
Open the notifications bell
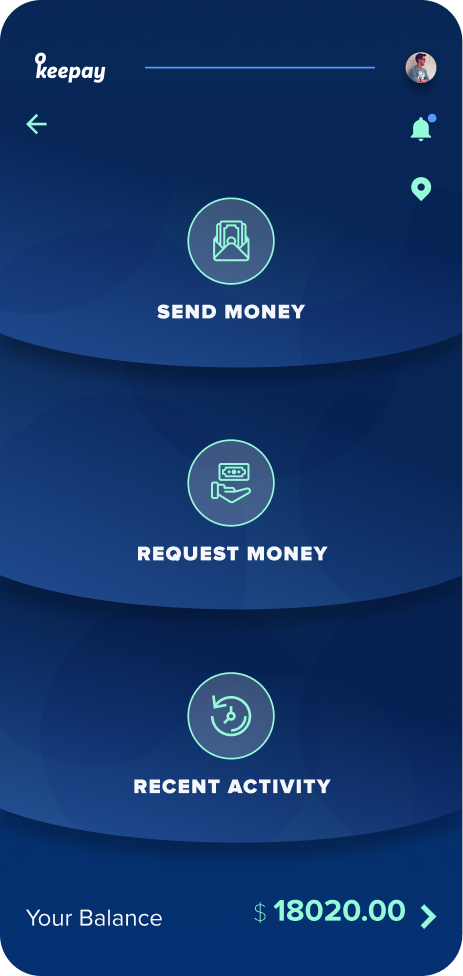[x=422, y=128]
